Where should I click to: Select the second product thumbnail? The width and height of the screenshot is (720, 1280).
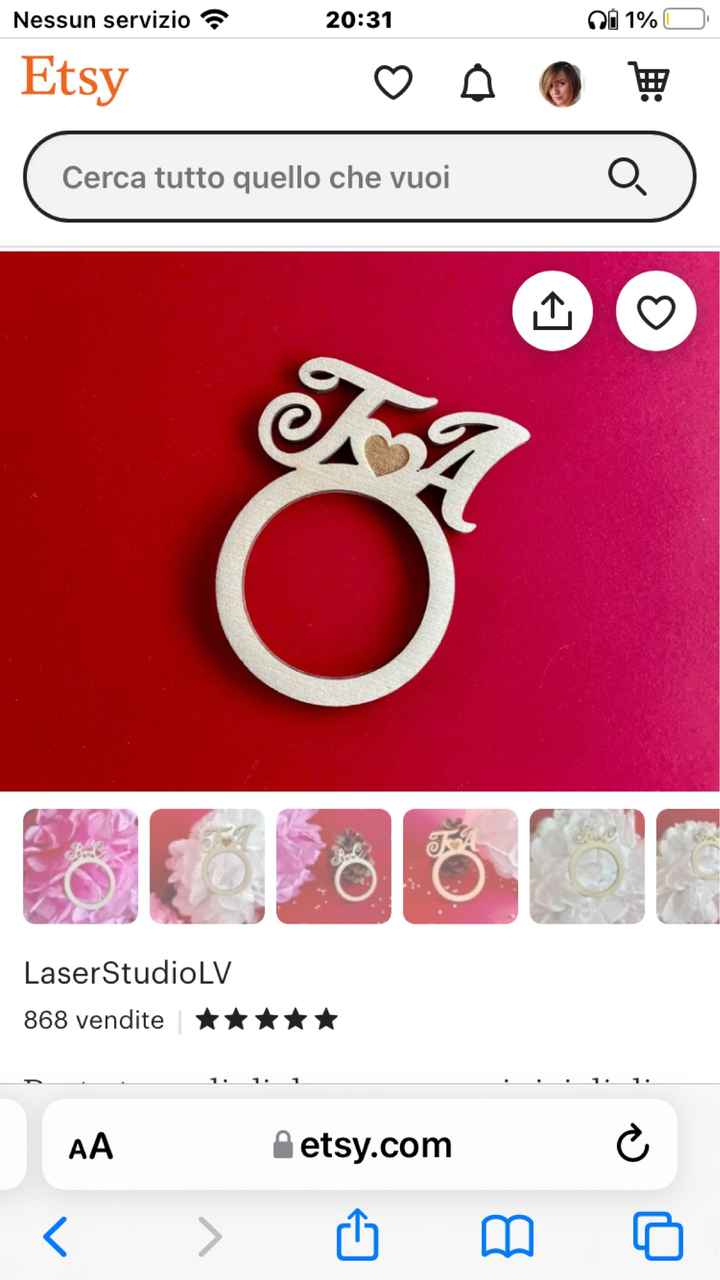(207, 866)
